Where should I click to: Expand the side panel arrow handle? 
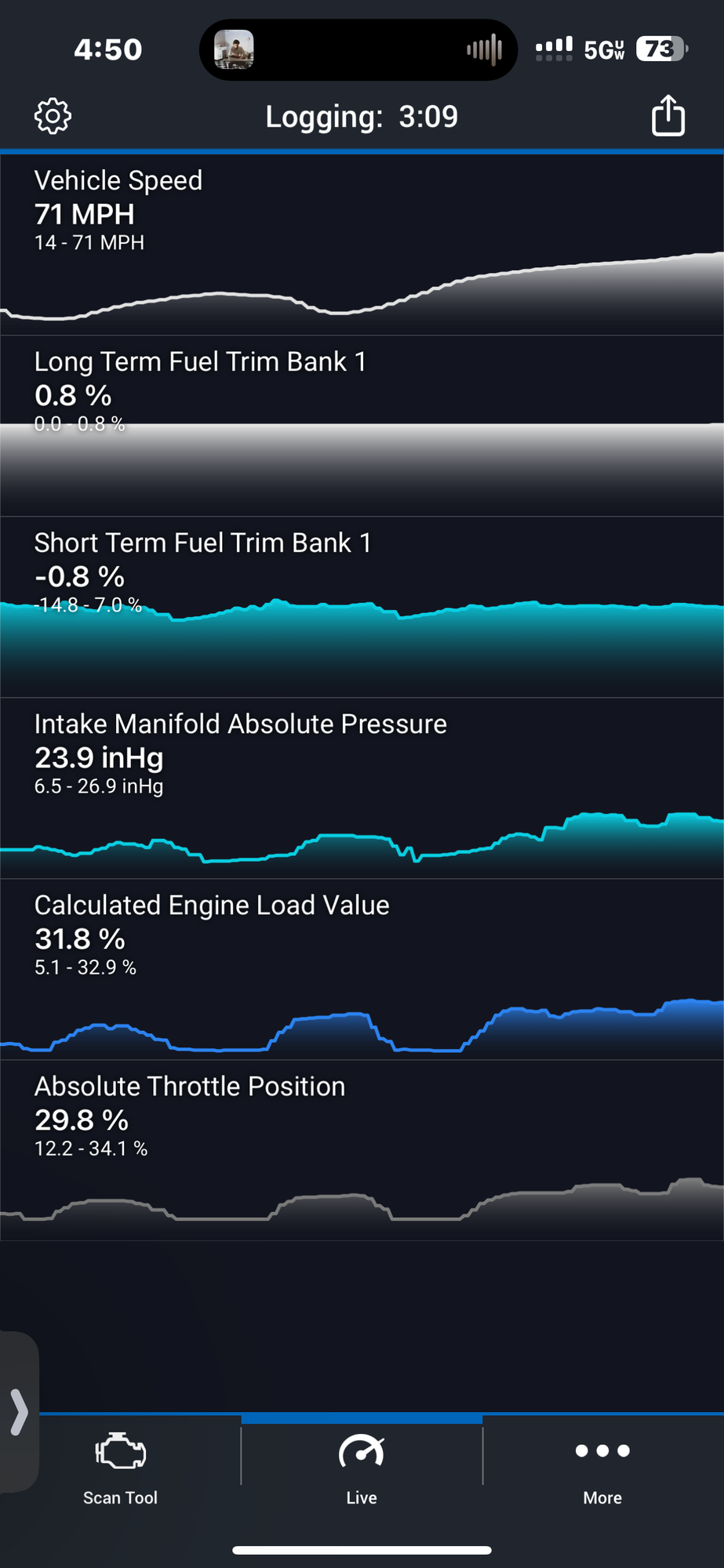[x=19, y=1411]
